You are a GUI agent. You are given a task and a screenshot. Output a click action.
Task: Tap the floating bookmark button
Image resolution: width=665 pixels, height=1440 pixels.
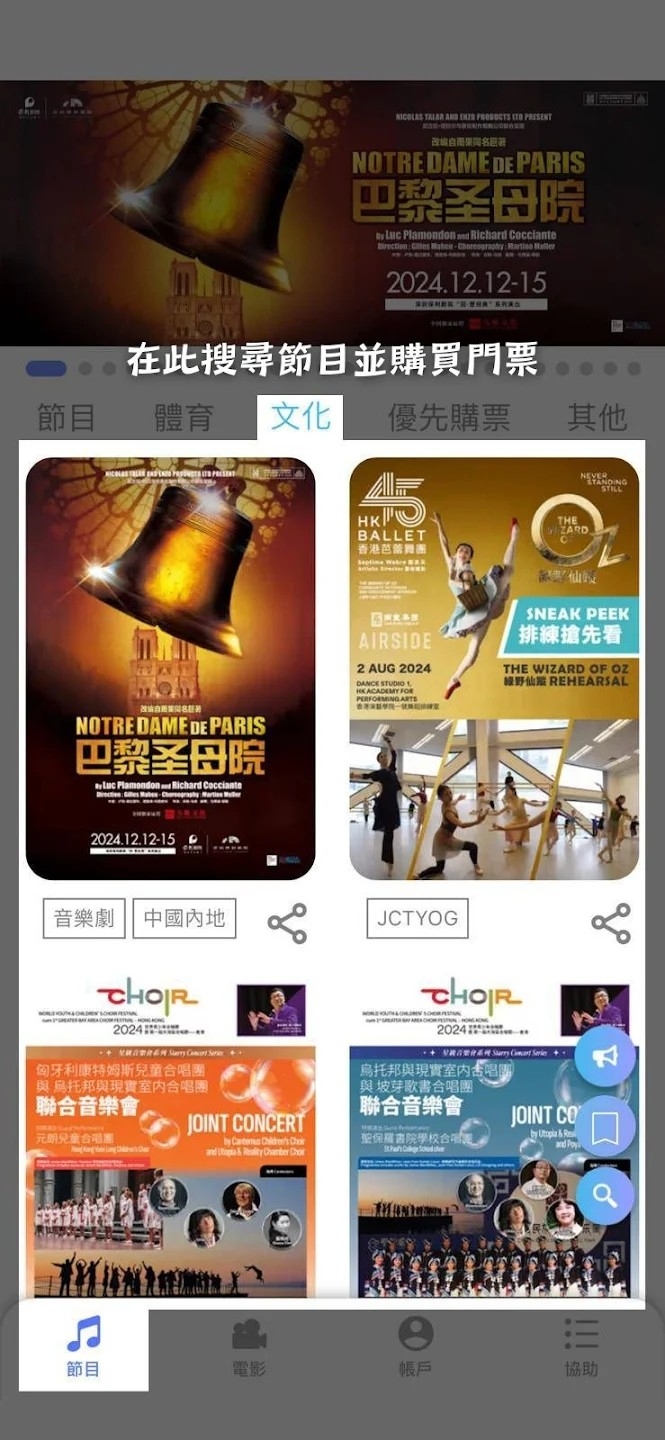click(605, 1127)
